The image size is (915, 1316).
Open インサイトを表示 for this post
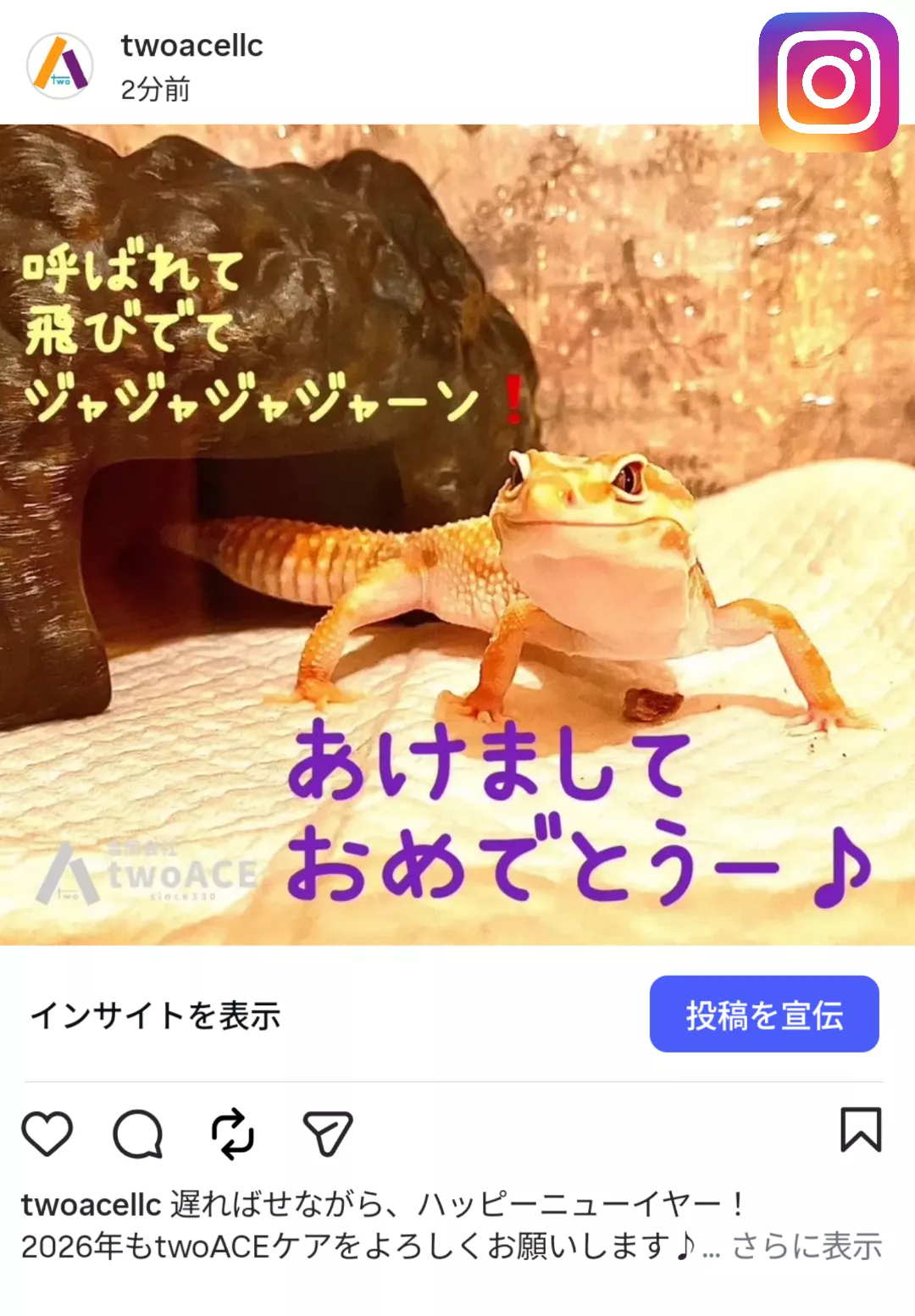click(x=156, y=1015)
